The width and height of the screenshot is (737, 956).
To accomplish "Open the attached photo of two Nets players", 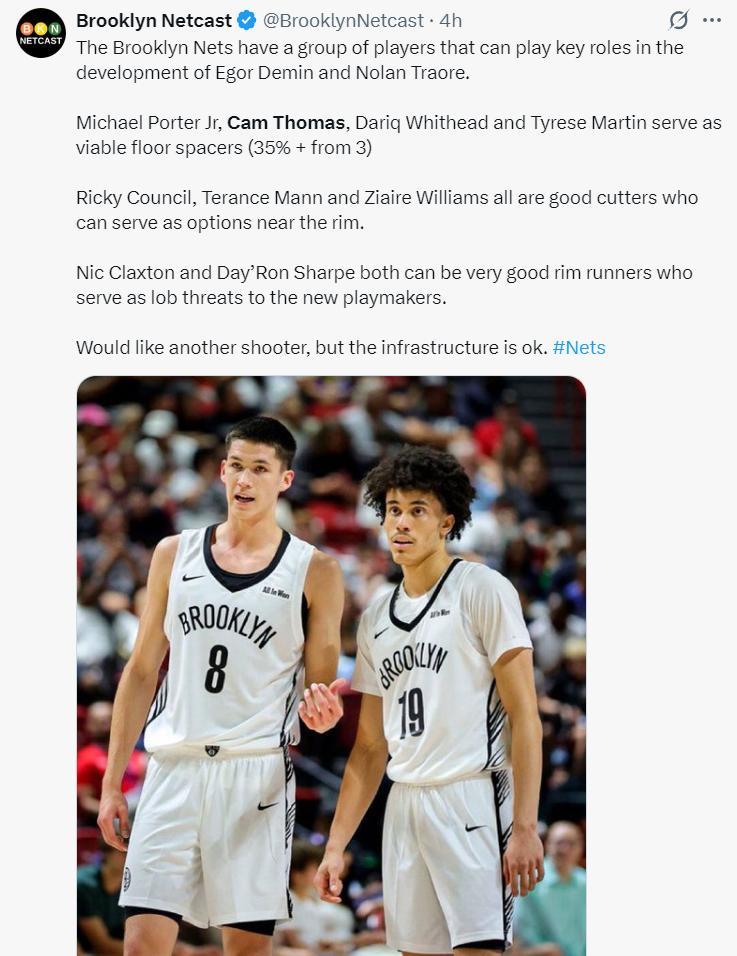I will pos(331,665).
